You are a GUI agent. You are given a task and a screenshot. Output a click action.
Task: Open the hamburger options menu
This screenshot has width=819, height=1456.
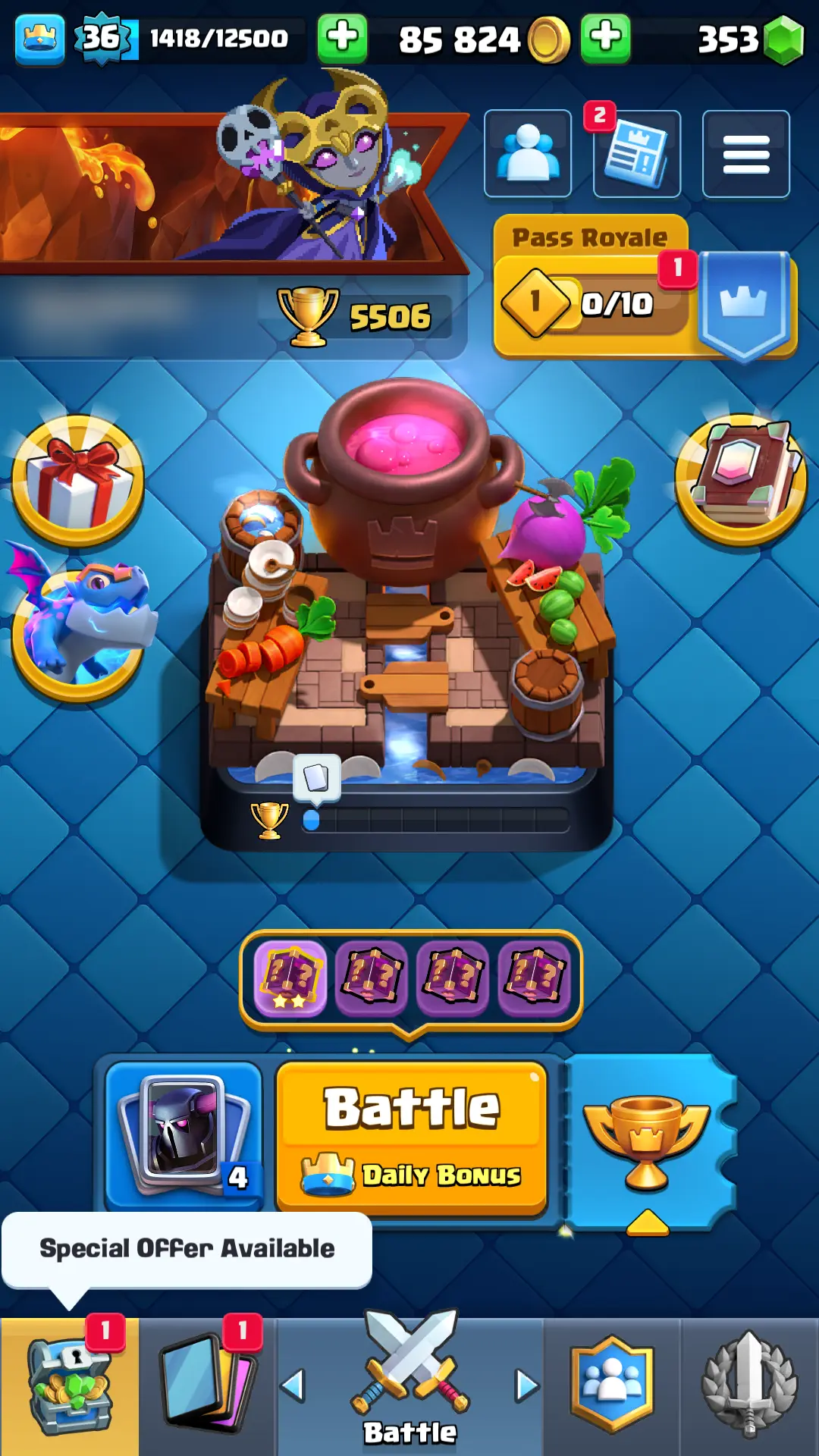(x=746, y=155)
